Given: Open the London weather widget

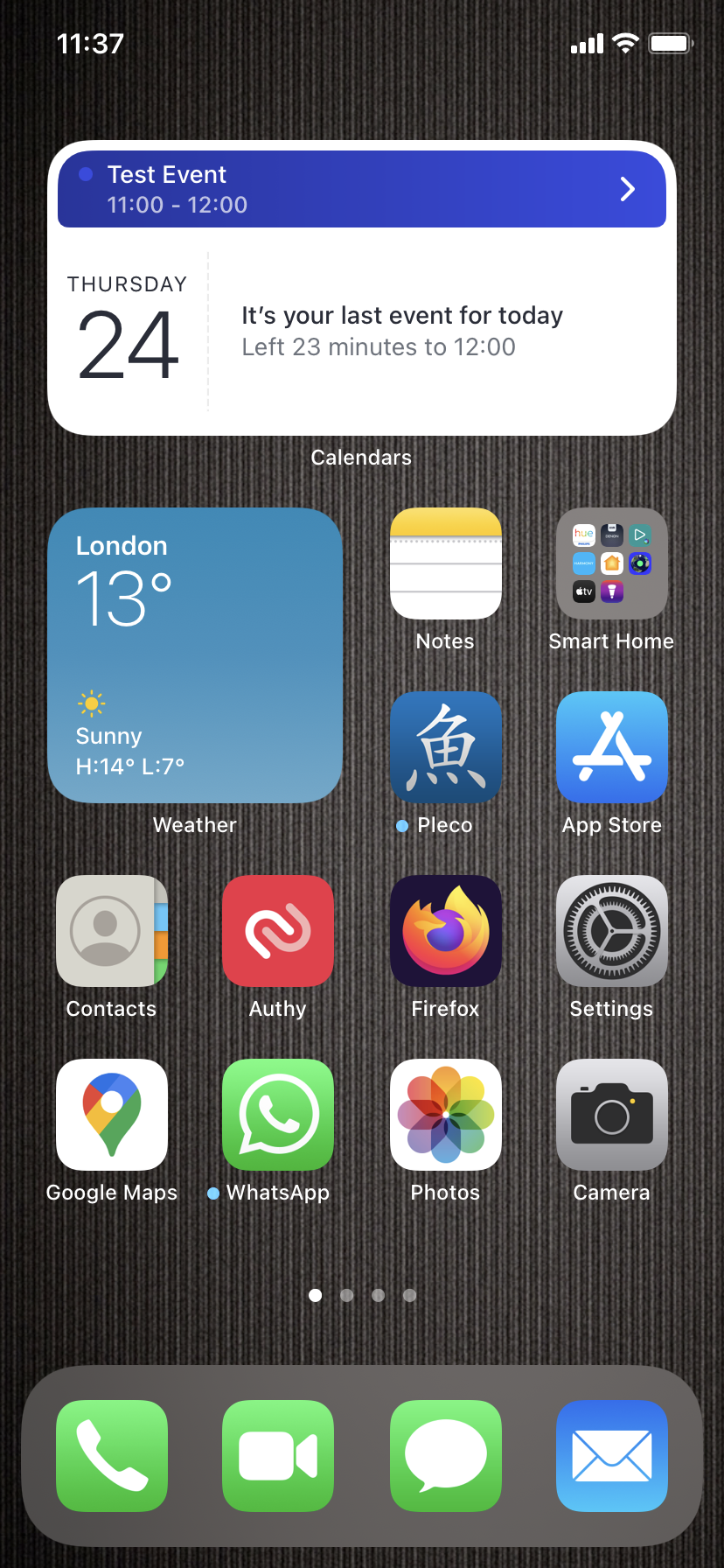Looking at the screenshot, I should point(195,654).
